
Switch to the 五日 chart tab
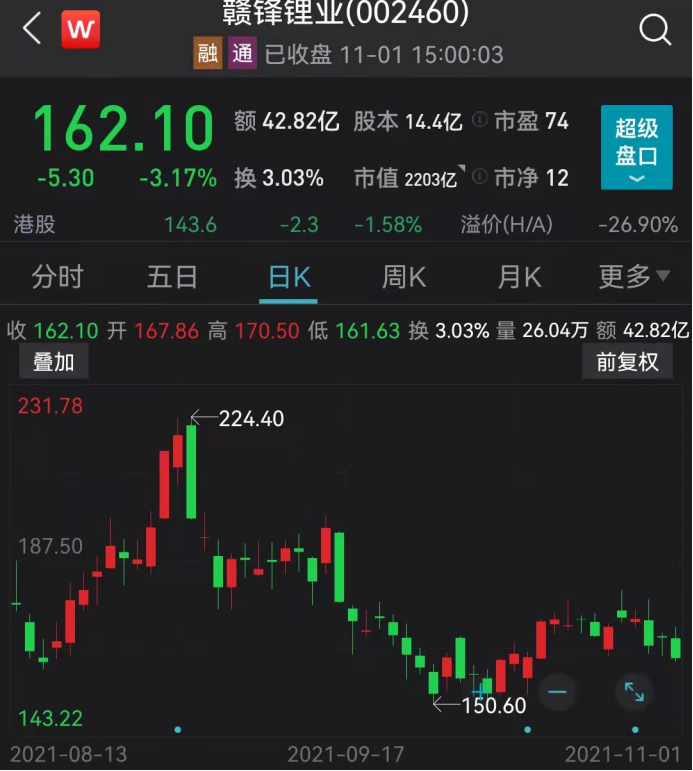tap(172, 276)
